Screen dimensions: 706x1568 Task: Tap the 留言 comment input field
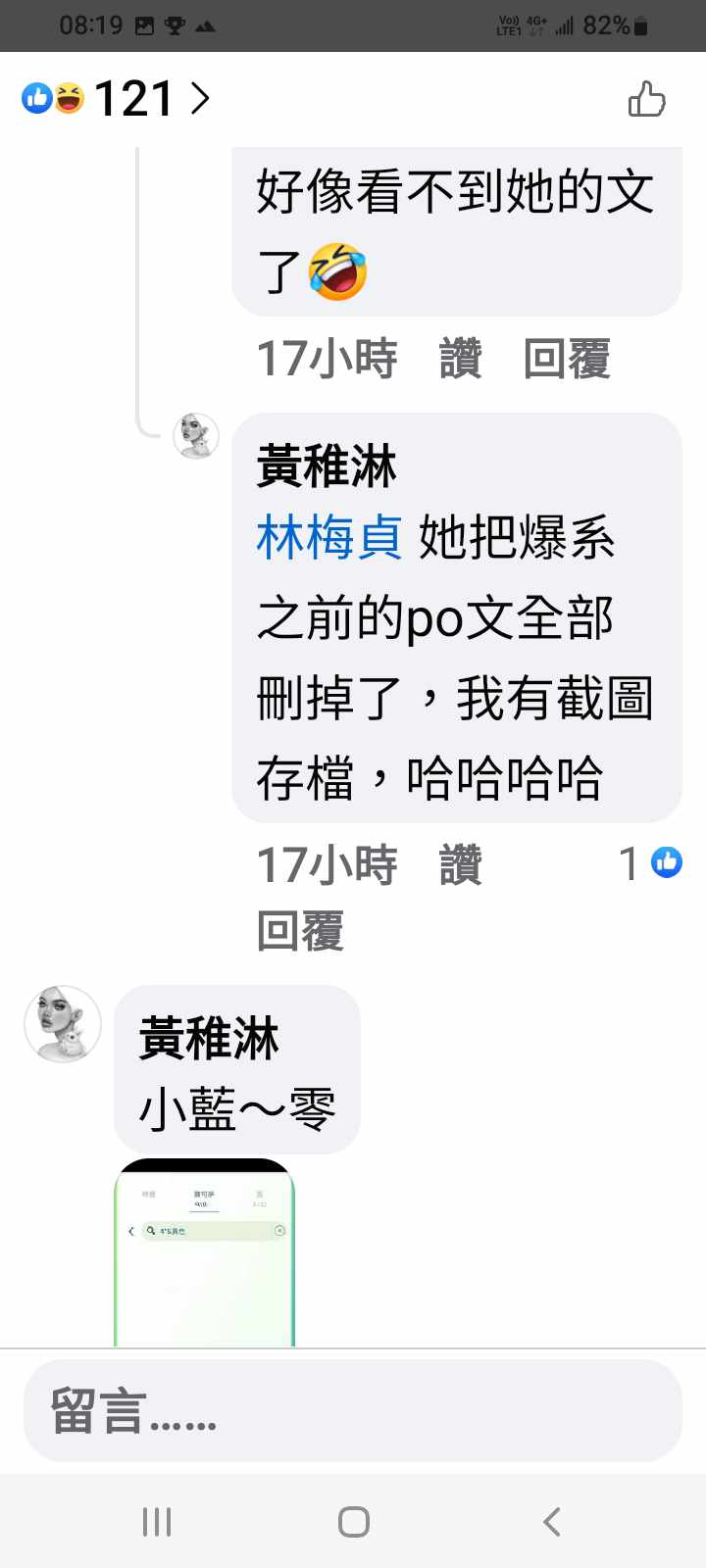[x=352, y=1411]
